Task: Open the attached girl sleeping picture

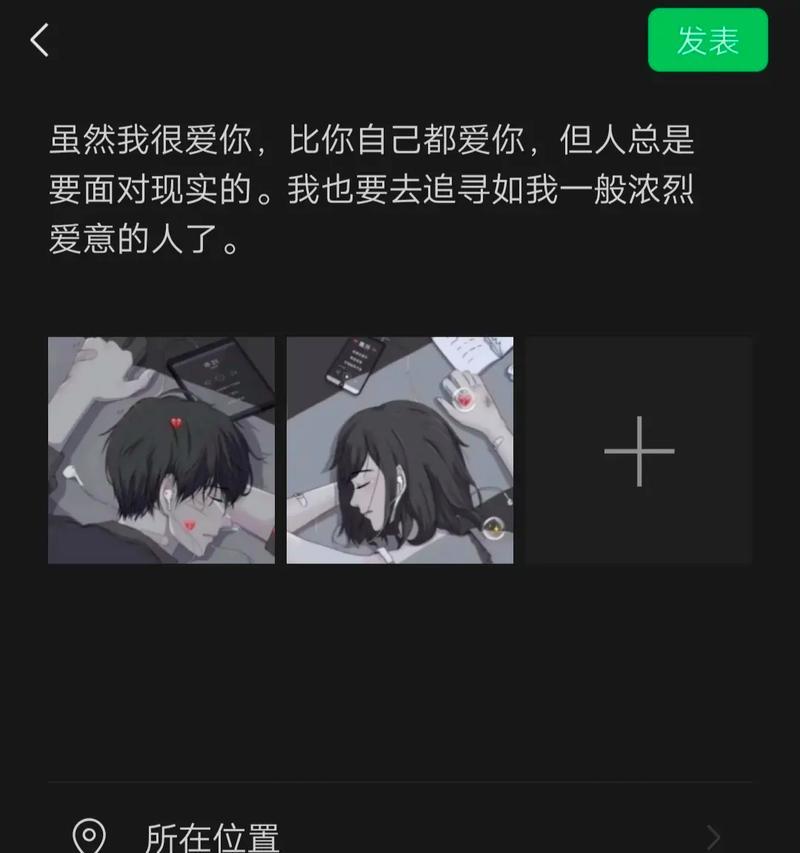Action: coord(400,450)
